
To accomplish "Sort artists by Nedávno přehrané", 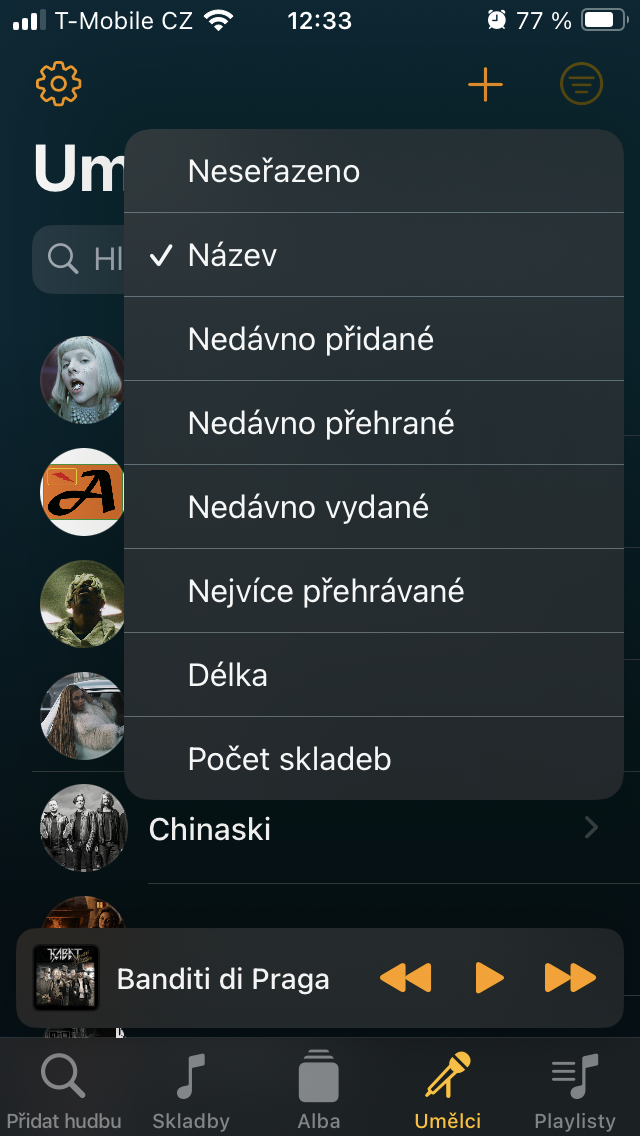I will tap(374, 423).
